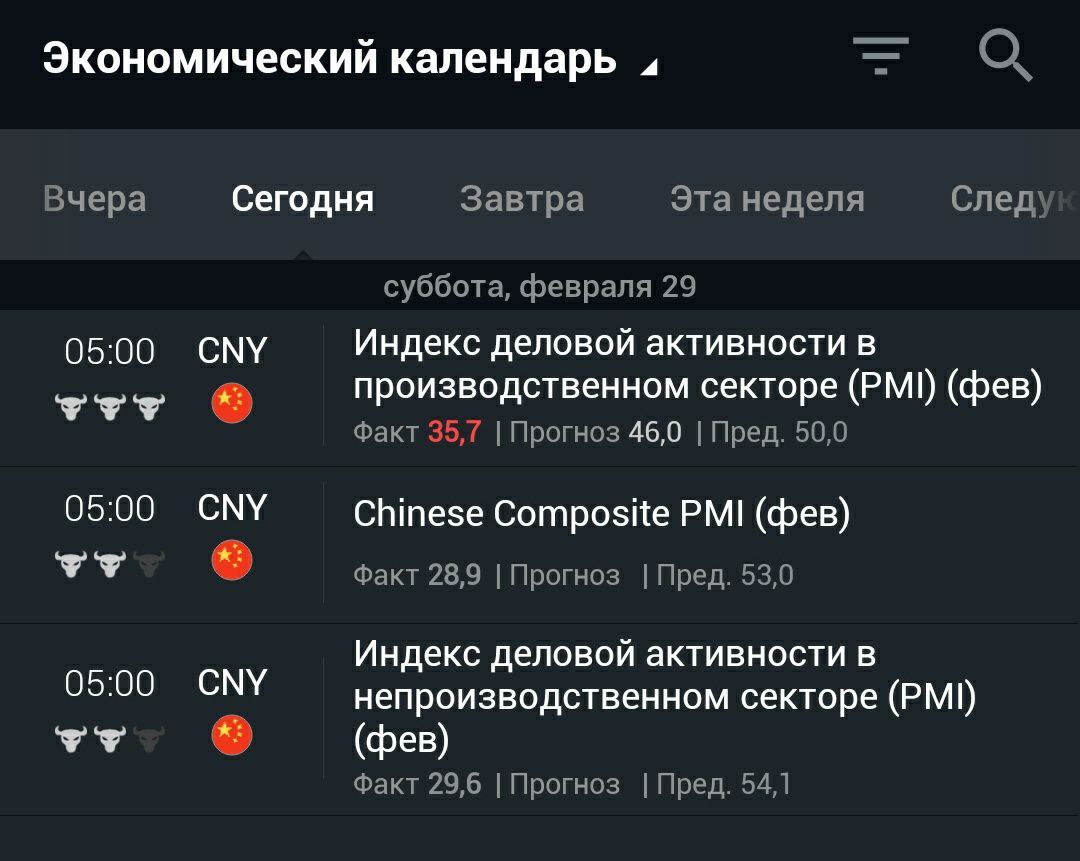Screen dimensions: 1080x861
Task: Select the Сегодня tab
Action: tap(302, 199)
